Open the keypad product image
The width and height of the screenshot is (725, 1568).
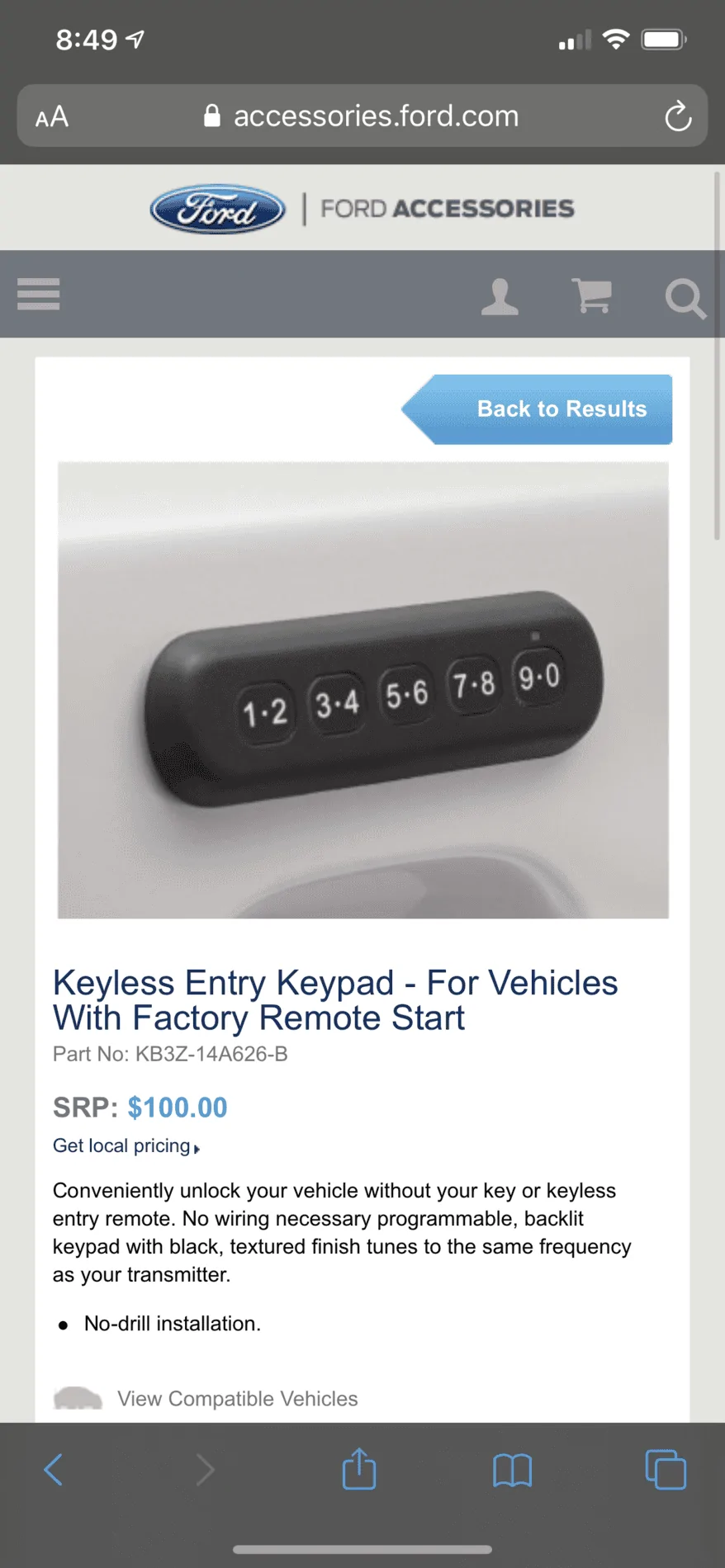[362, 689]
